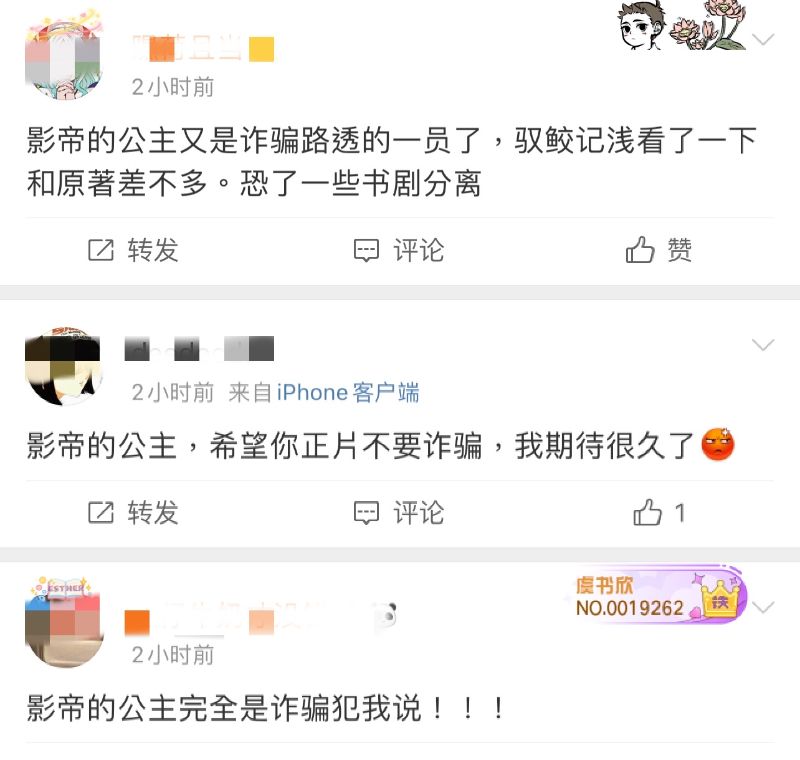Repost the 希望你正片不要诈骗 post
Screen dimensions: 800x760
(x=133, y=513)
